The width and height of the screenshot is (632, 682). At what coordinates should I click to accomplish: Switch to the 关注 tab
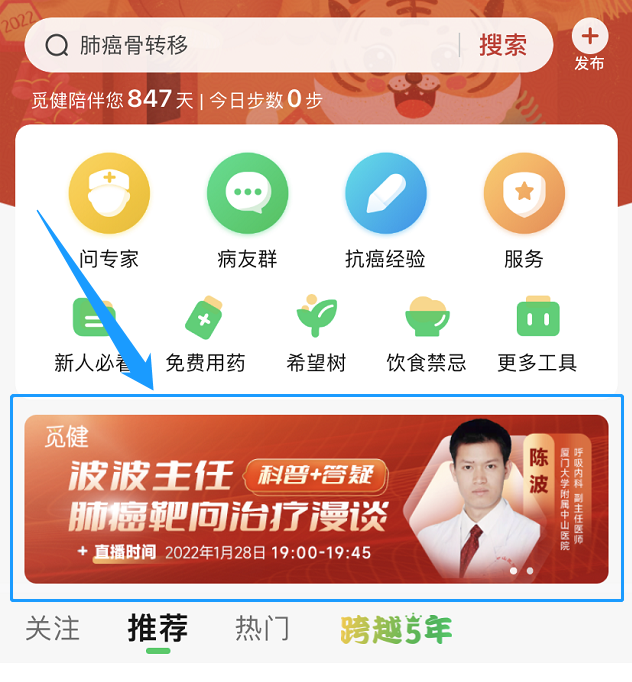point(52,629)
